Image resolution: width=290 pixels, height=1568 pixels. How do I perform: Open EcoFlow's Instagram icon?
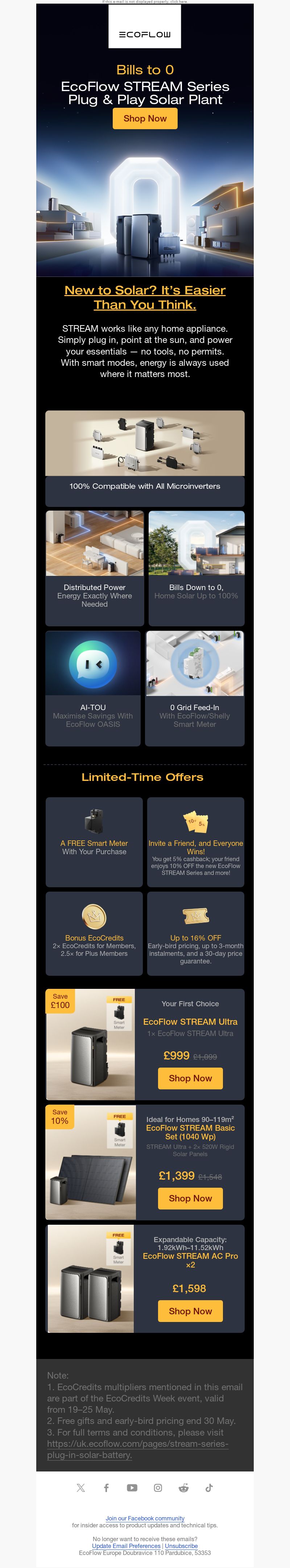pos(158,1488)
